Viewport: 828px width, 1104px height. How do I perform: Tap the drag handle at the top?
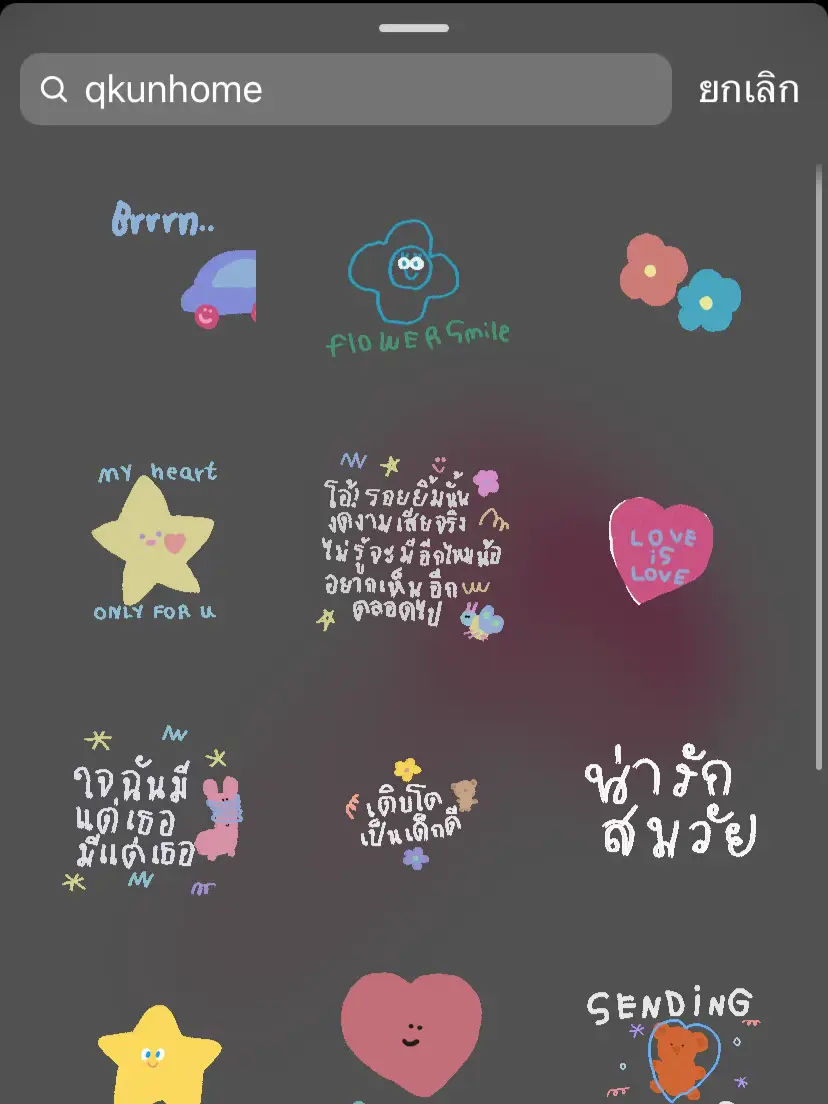tap(414, 27)
